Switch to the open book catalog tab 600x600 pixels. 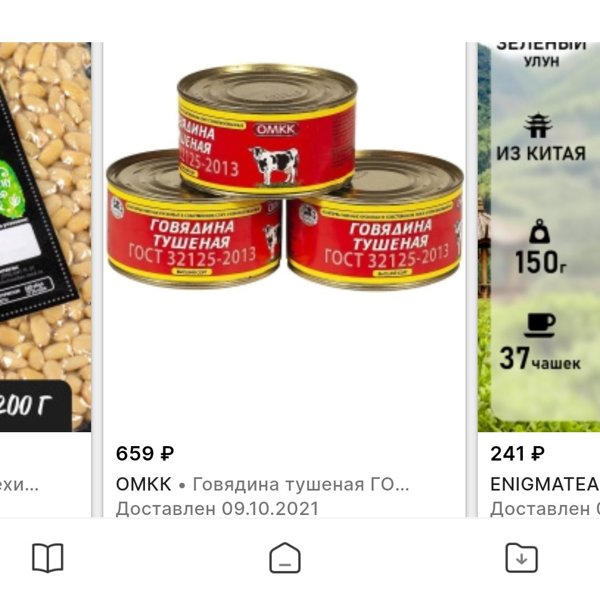(x=47, y=558)
